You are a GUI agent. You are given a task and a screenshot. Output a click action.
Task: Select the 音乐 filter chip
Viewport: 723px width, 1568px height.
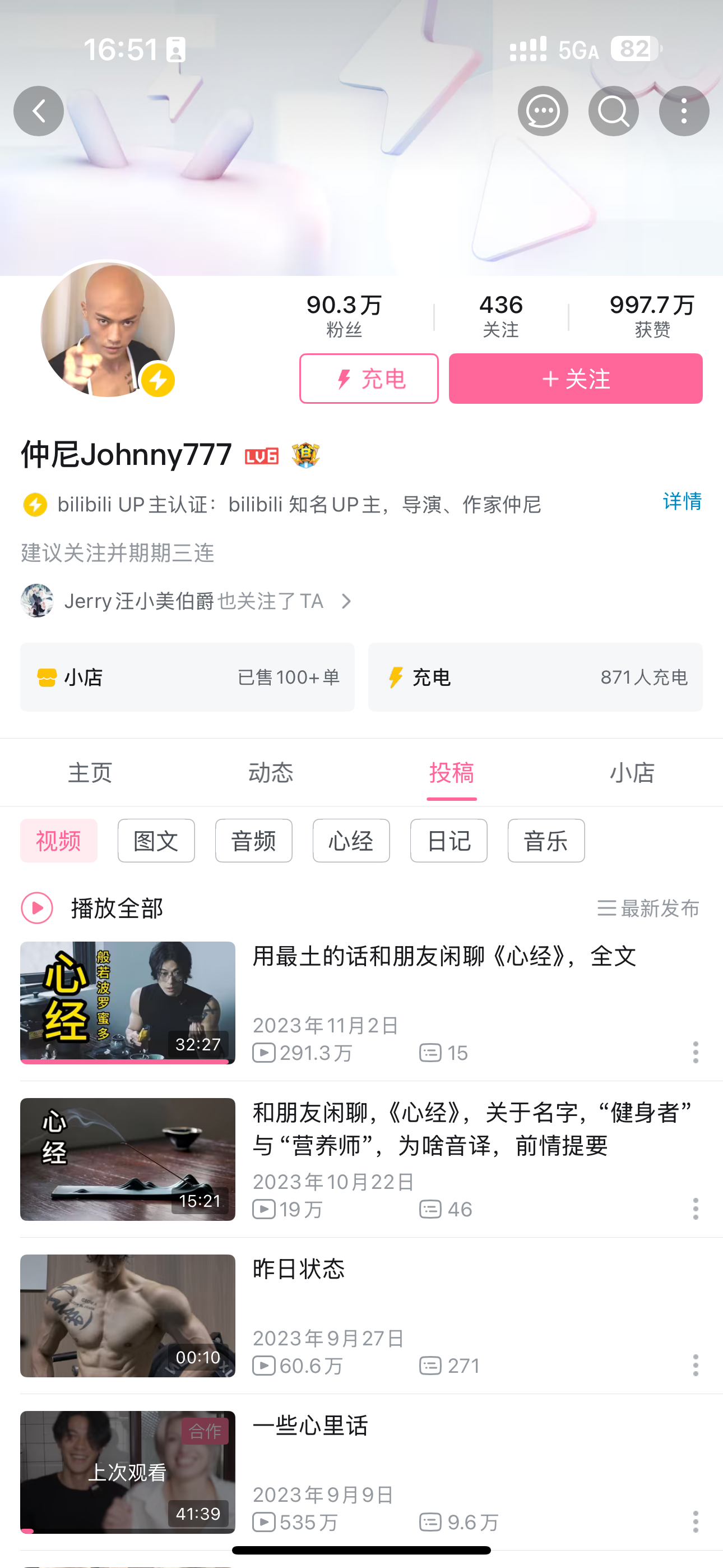pyautogui.click(x=546, y=841)
